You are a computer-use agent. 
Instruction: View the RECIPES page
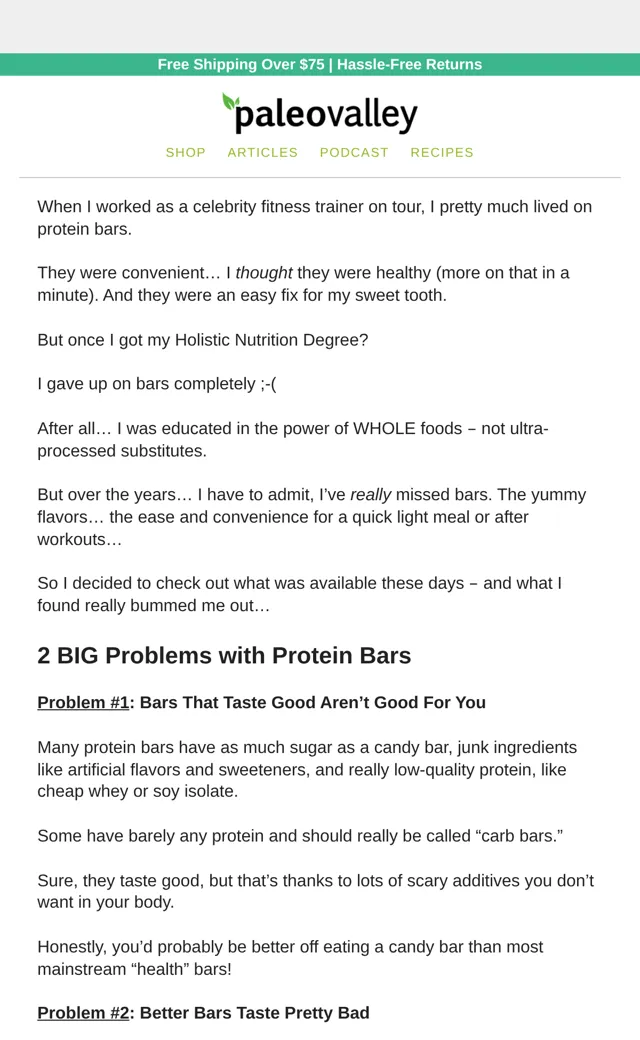pos(442,153)
